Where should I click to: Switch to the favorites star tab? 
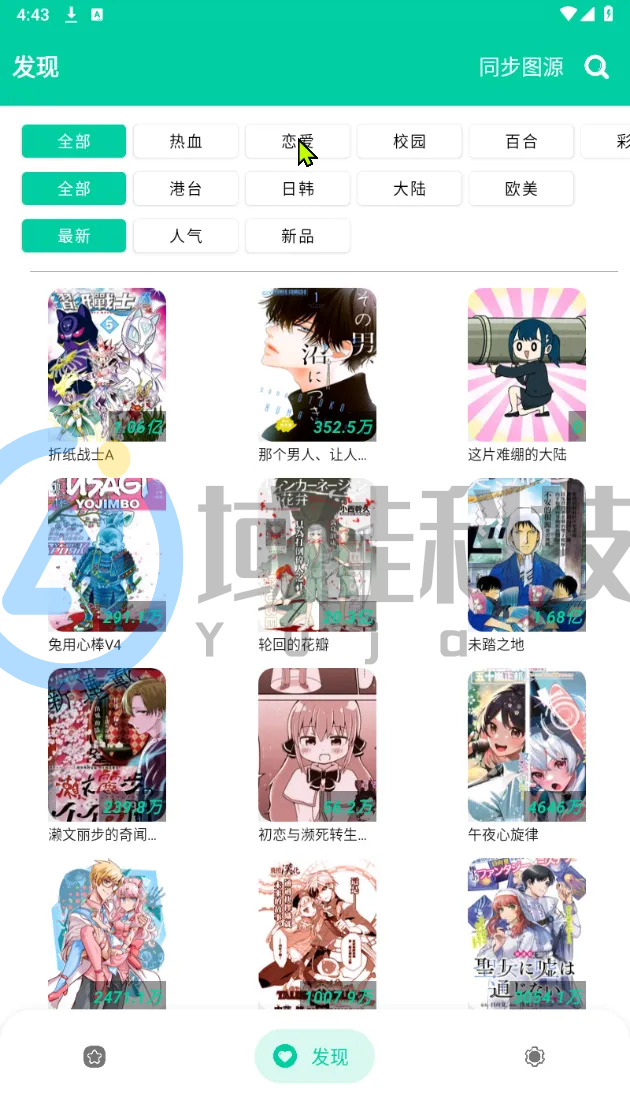[x=95, y=1056]
